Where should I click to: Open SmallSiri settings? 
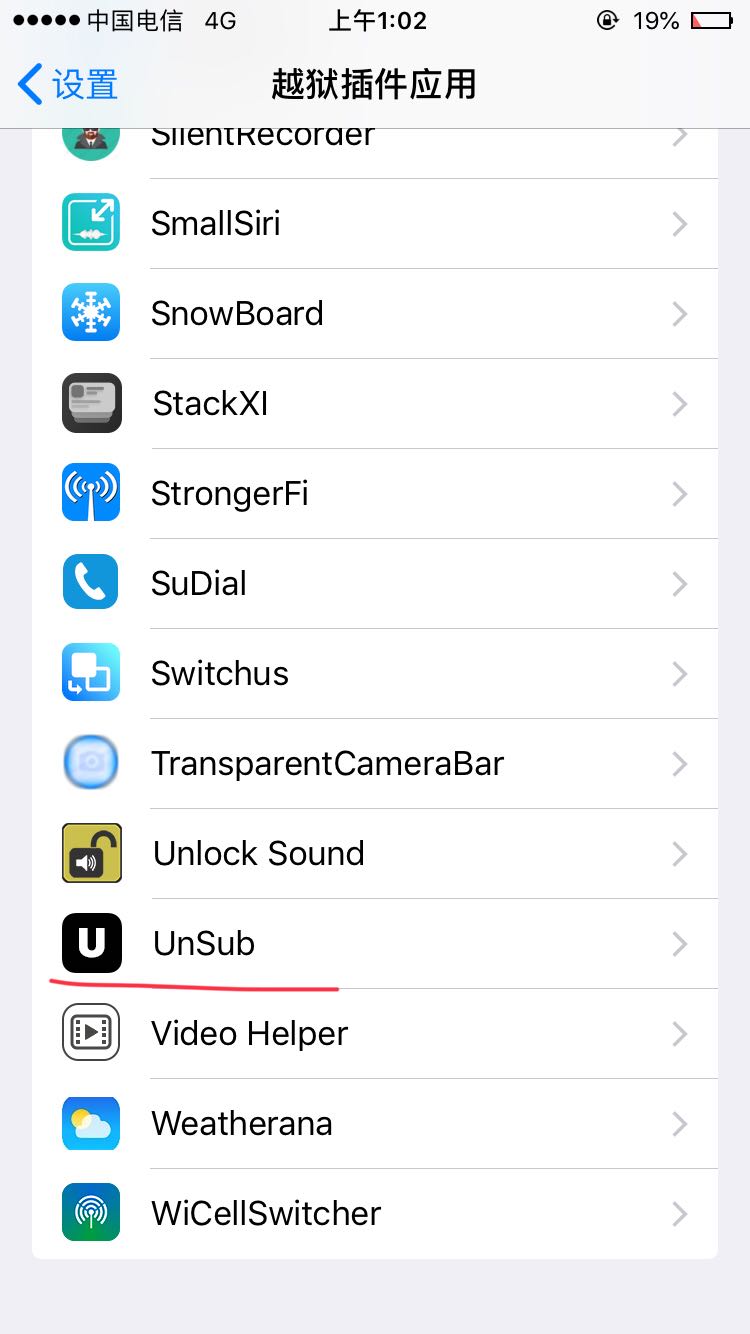[x=375, y=224]
